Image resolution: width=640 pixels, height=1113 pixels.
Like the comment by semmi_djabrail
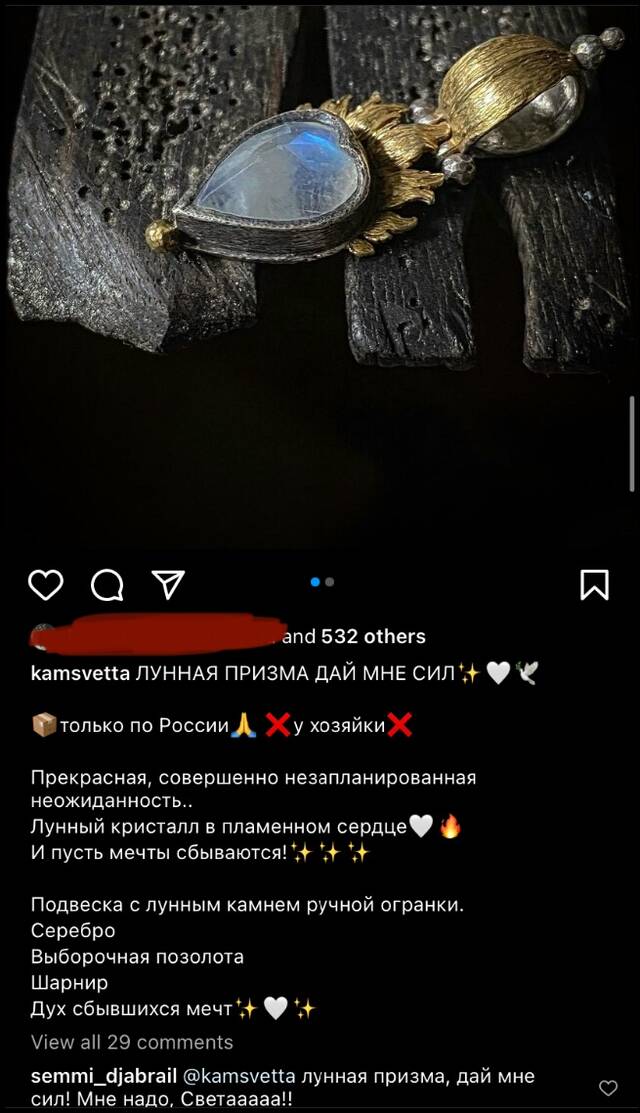[608, 1087]
